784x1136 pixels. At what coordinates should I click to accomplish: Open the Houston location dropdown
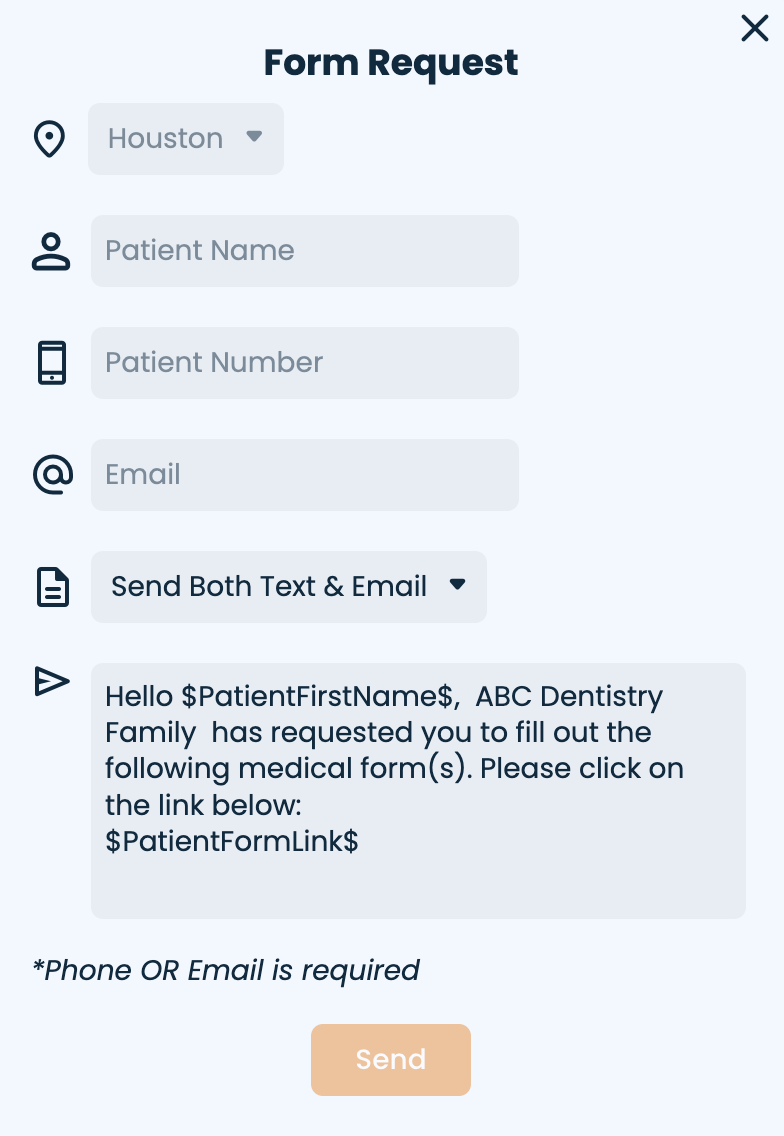[185, 138]
